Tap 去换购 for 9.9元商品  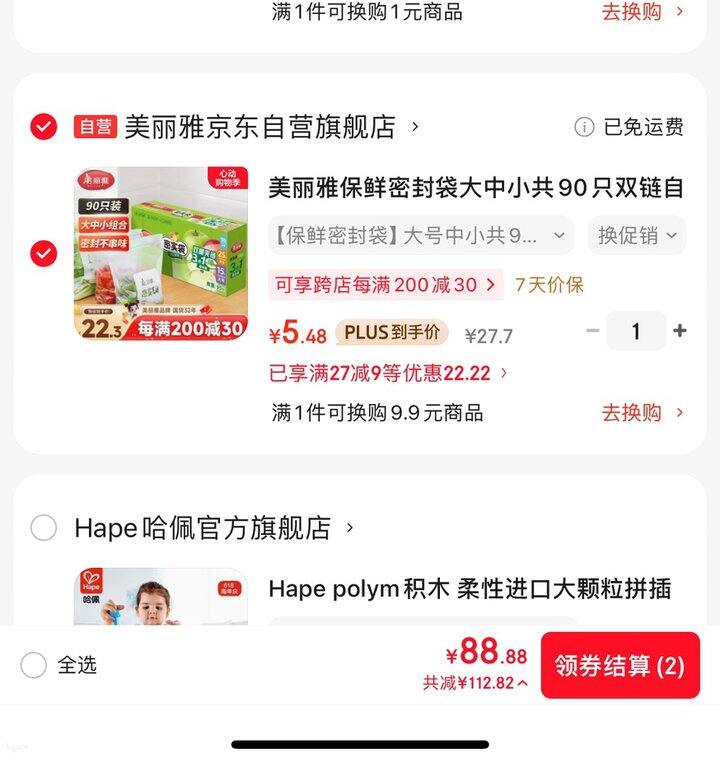click(x=642, y=413)
